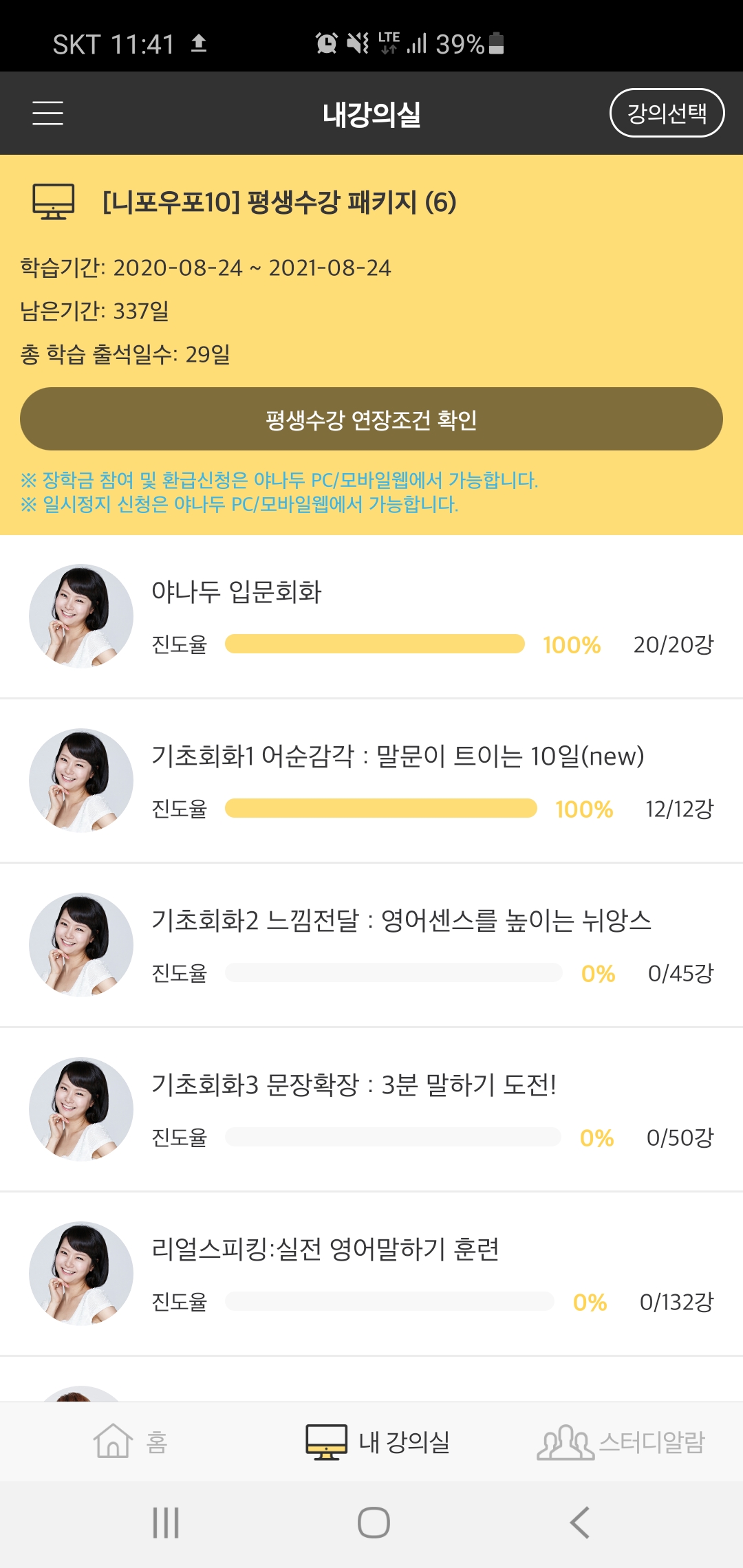Go to the system home screen

coord(374,1522)
